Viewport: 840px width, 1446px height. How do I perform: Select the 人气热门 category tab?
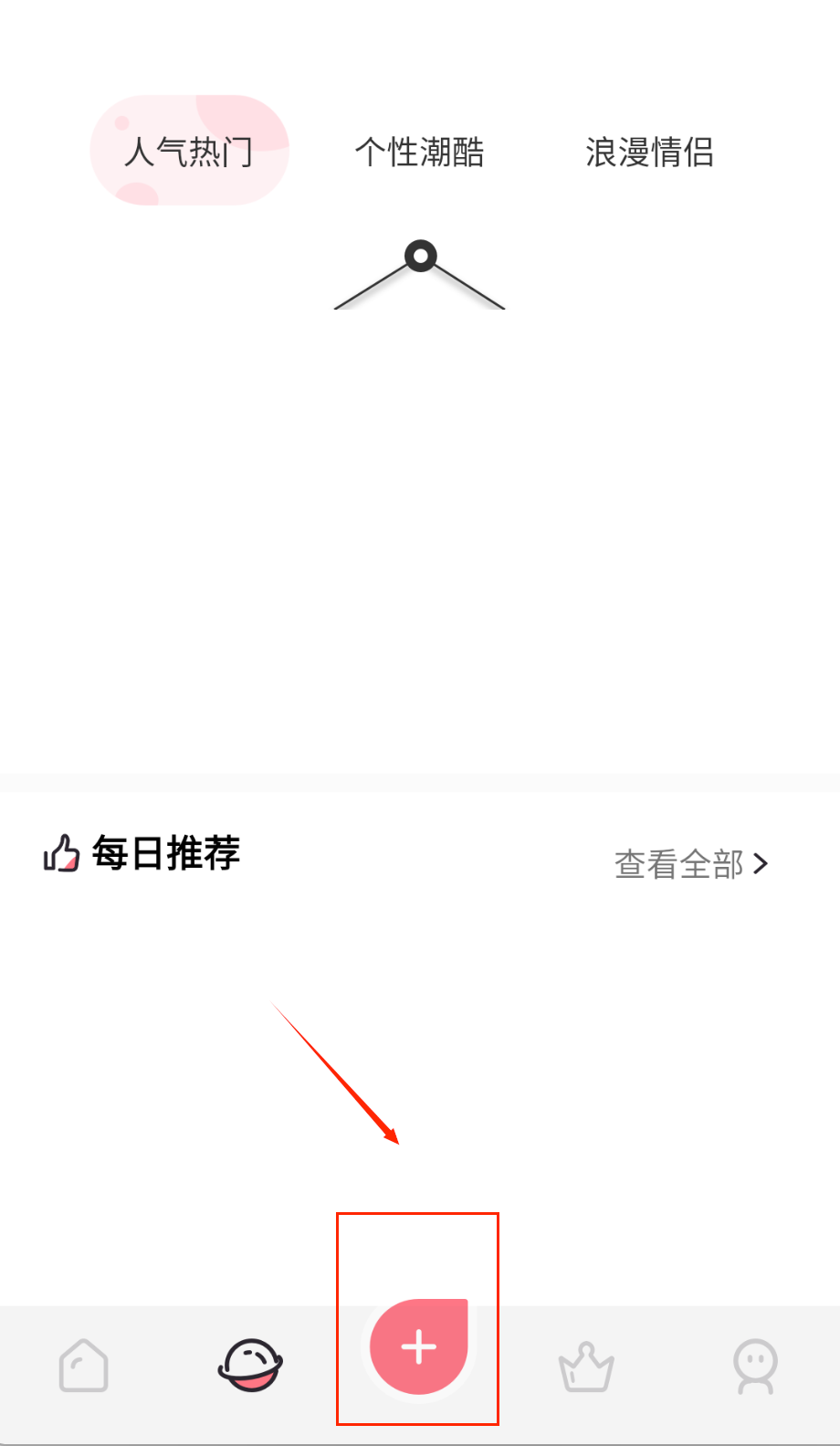click(189, 151)
